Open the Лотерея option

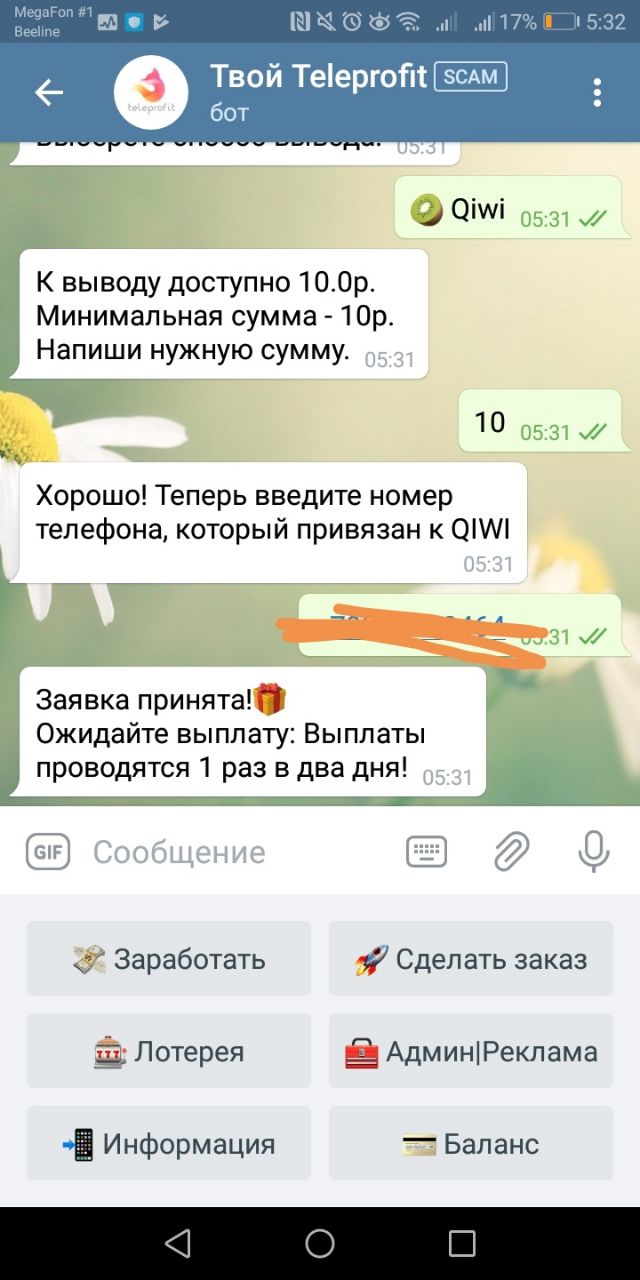click(x=169, y=1051)
